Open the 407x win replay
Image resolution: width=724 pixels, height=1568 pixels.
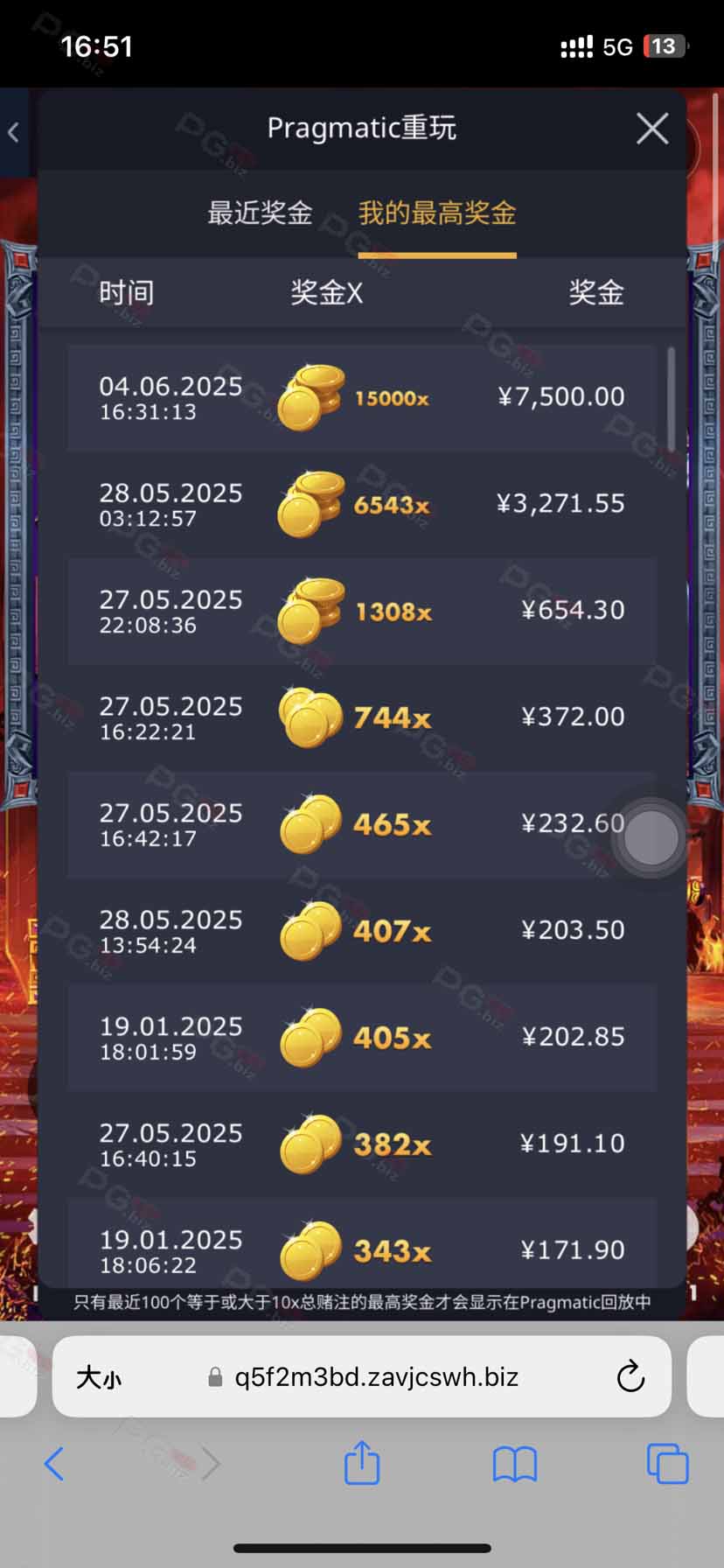coord(362,931)
